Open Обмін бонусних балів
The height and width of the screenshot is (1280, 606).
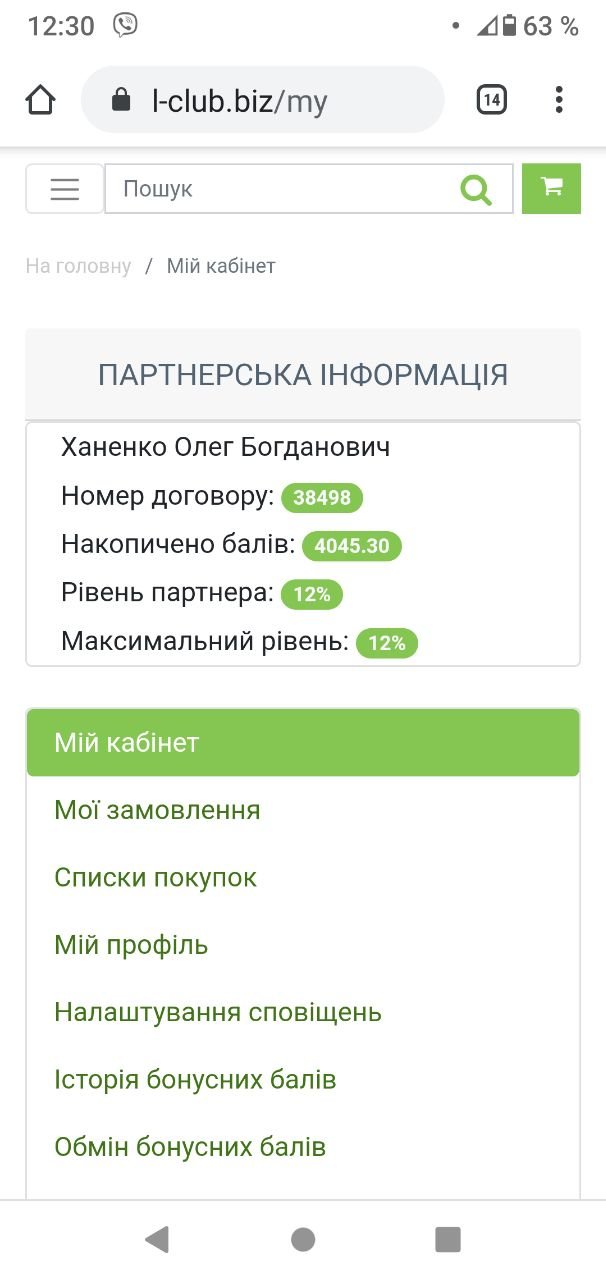190,1147
